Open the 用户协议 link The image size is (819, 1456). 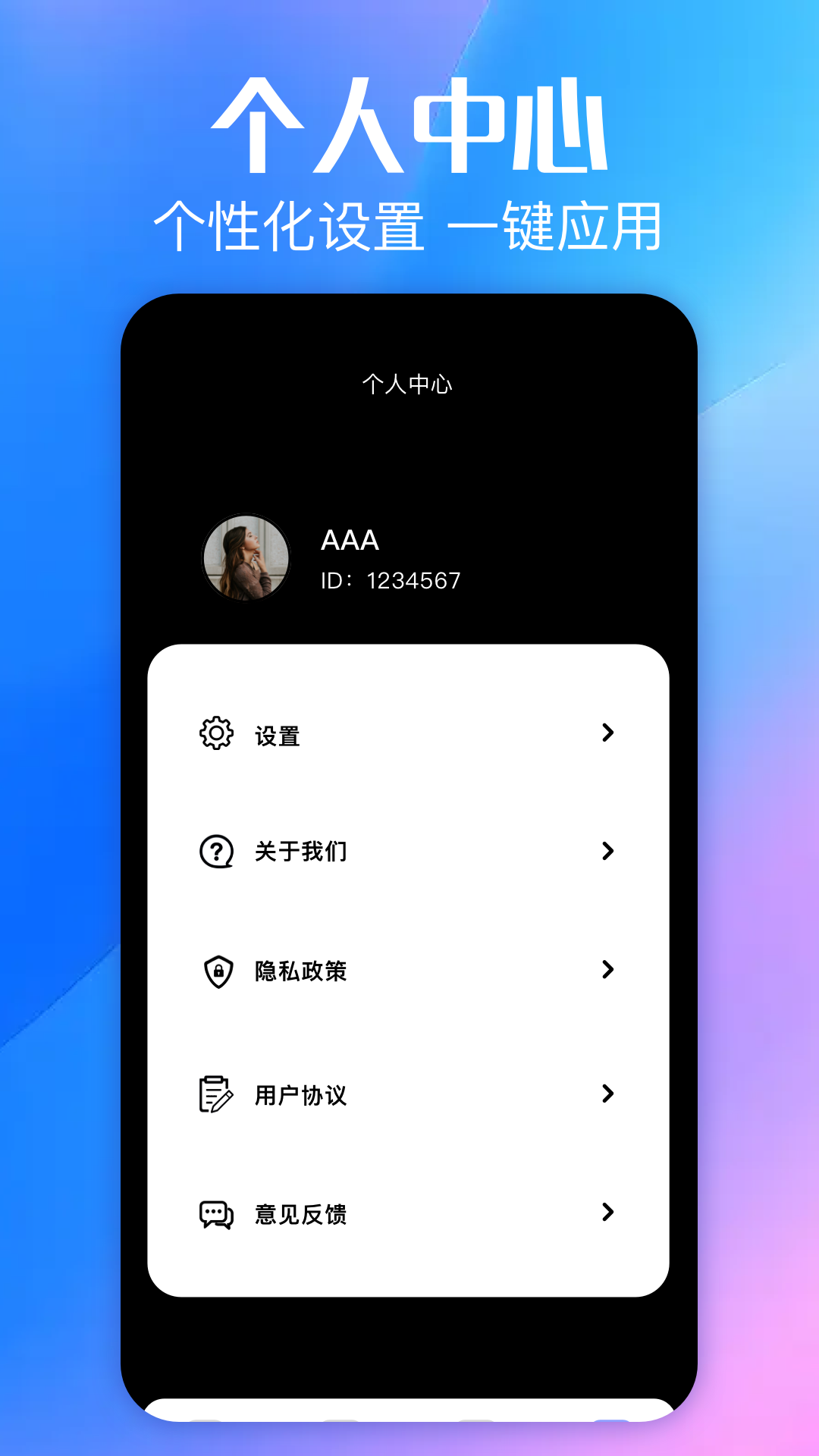[x=300, y=1093]
